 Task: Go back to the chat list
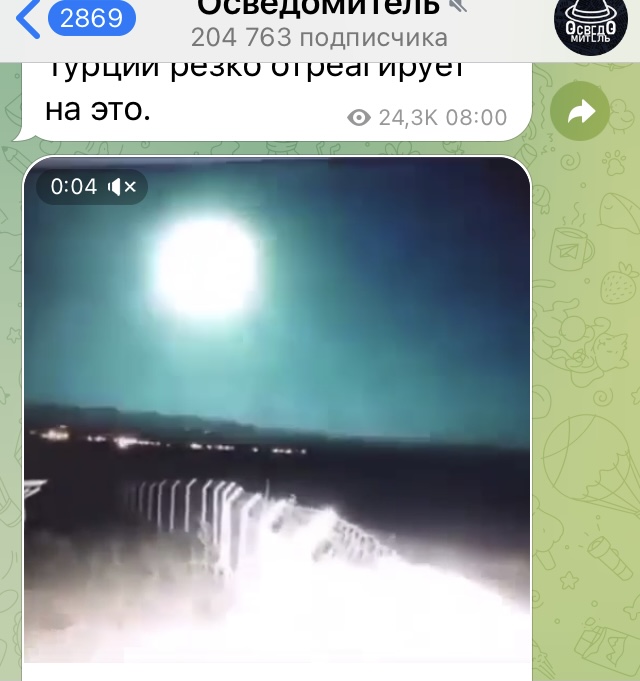[74, 19]
